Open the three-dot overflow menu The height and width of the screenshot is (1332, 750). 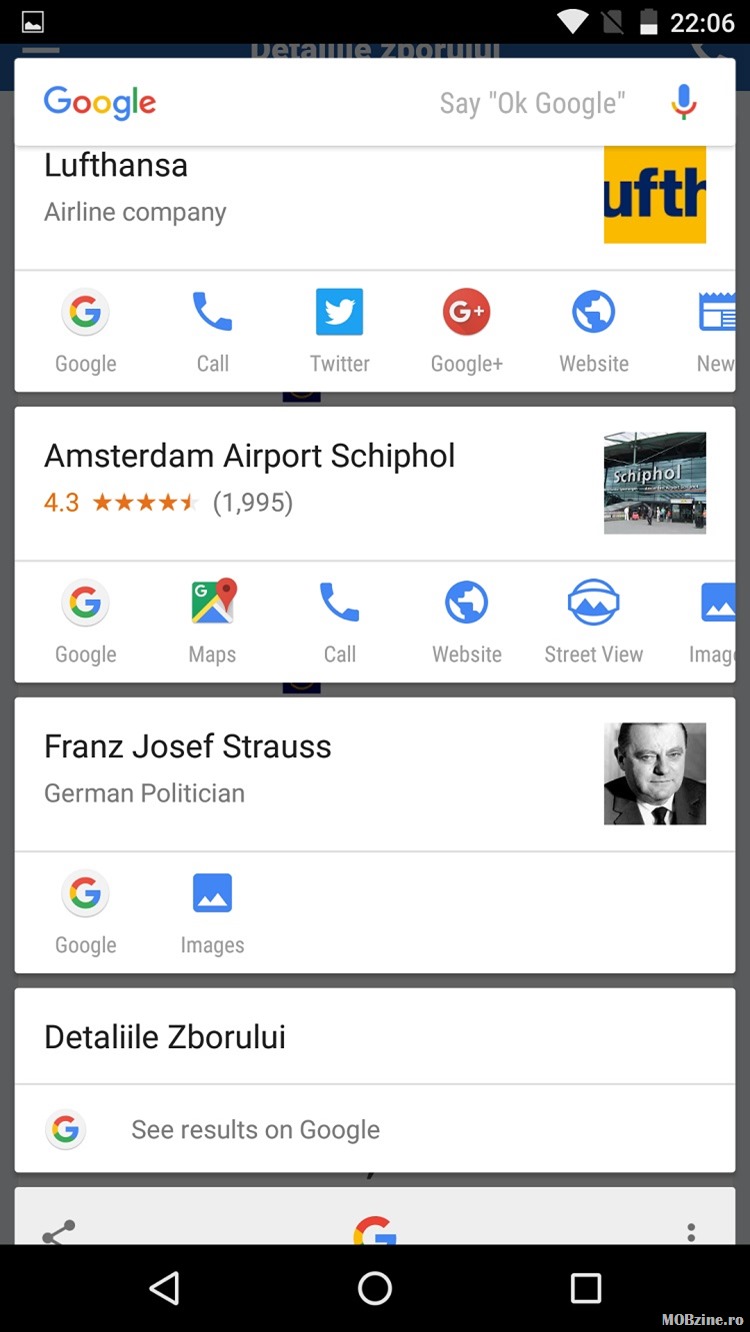(x=691, y=1232)
